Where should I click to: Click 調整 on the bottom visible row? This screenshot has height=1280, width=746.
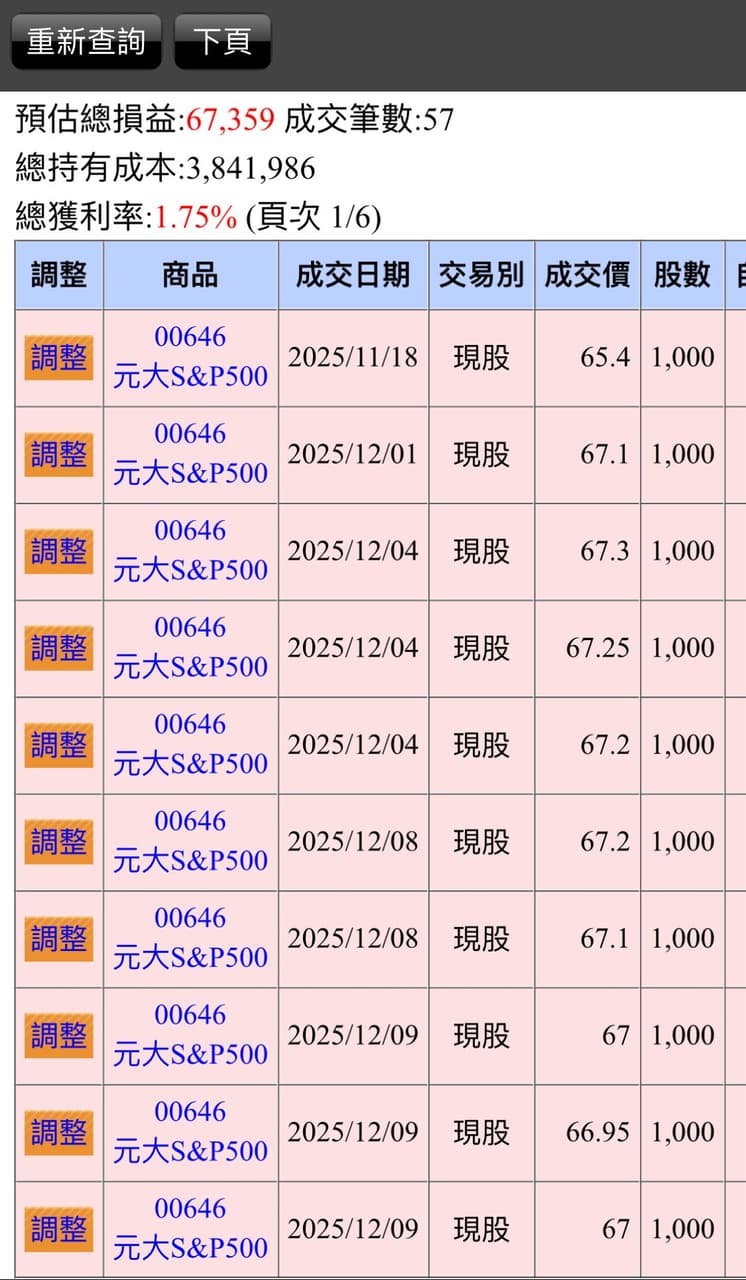[x=59, y=1230]
